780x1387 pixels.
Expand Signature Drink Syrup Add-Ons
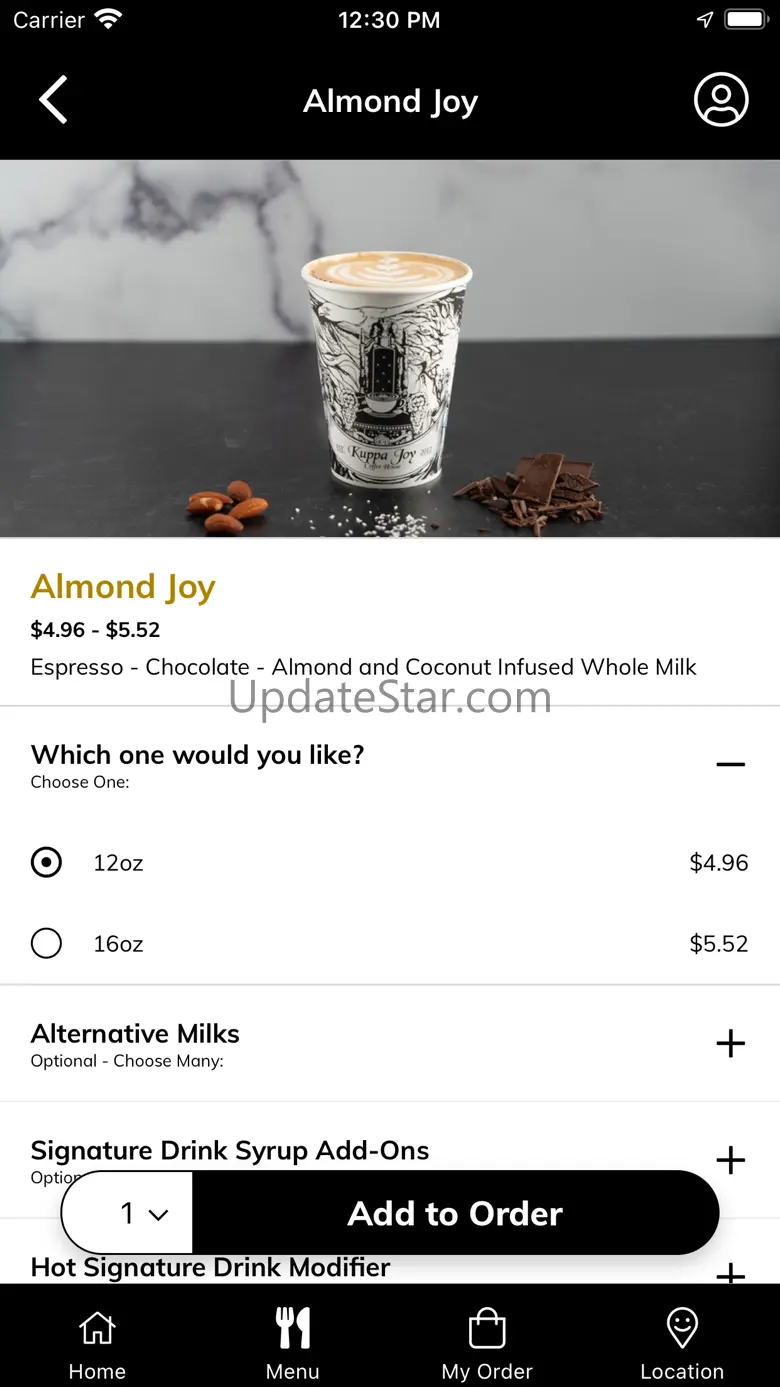pyautogui.click(x=730, y=1159)
